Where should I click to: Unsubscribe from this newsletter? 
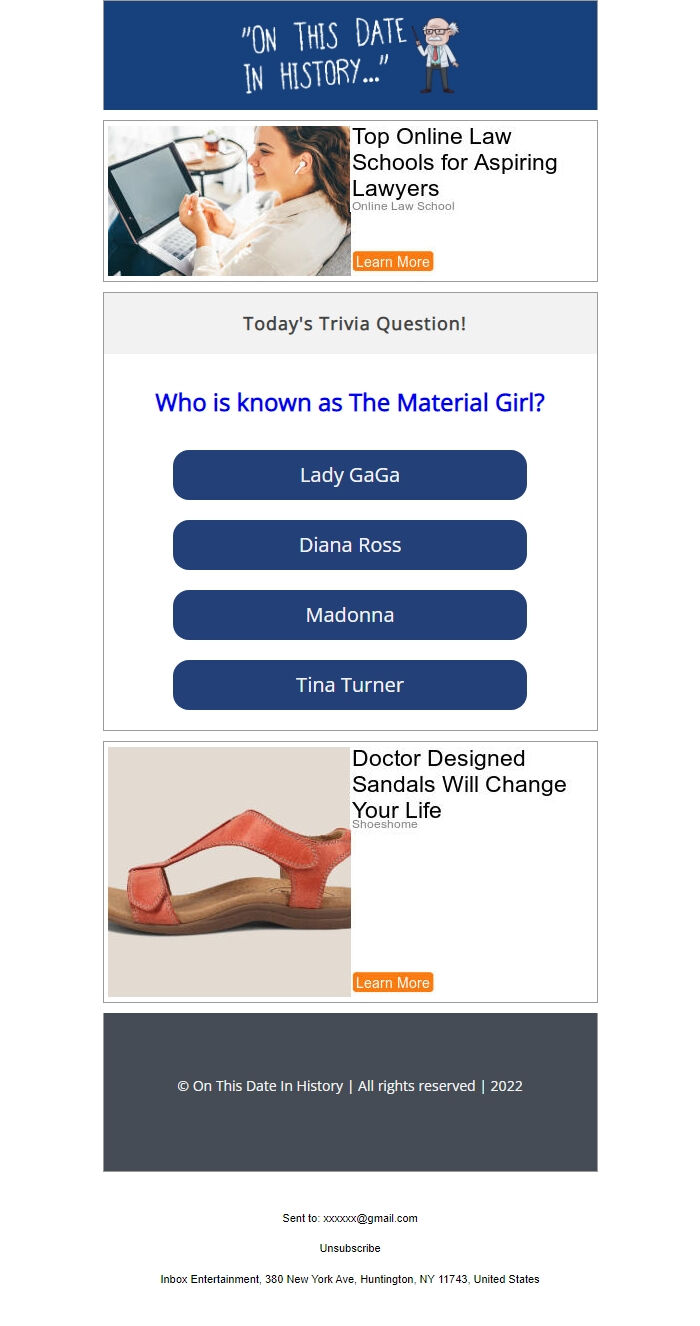pos(350,1248)
